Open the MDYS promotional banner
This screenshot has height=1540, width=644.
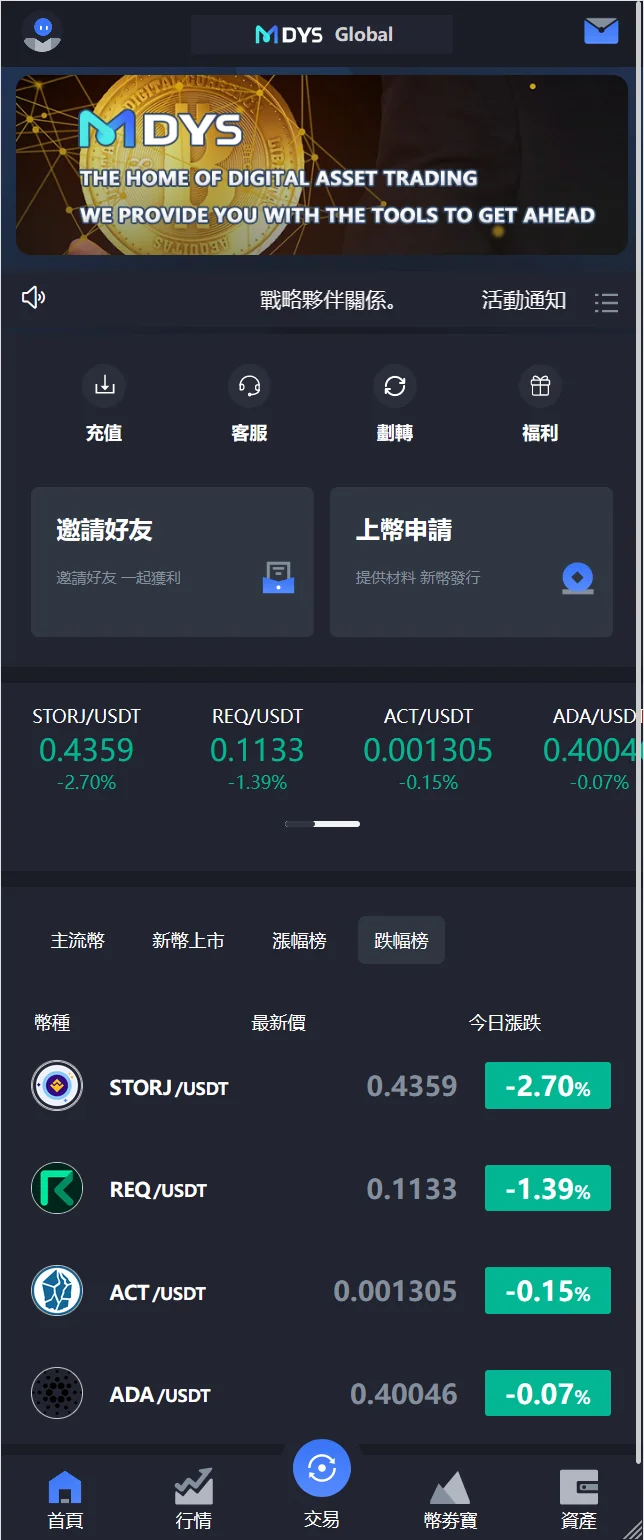322,165
